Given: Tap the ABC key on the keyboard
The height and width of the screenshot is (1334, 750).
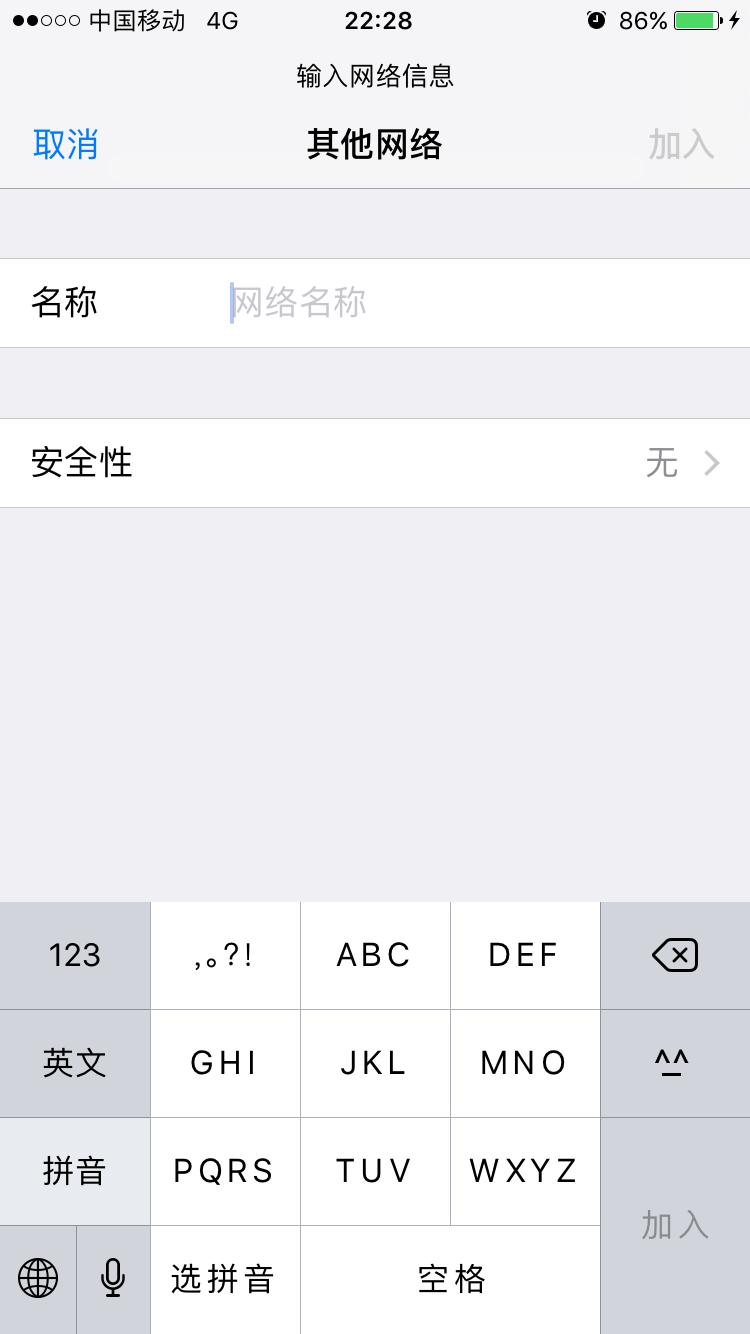Looking at the screenshot, I should point(375,955).
